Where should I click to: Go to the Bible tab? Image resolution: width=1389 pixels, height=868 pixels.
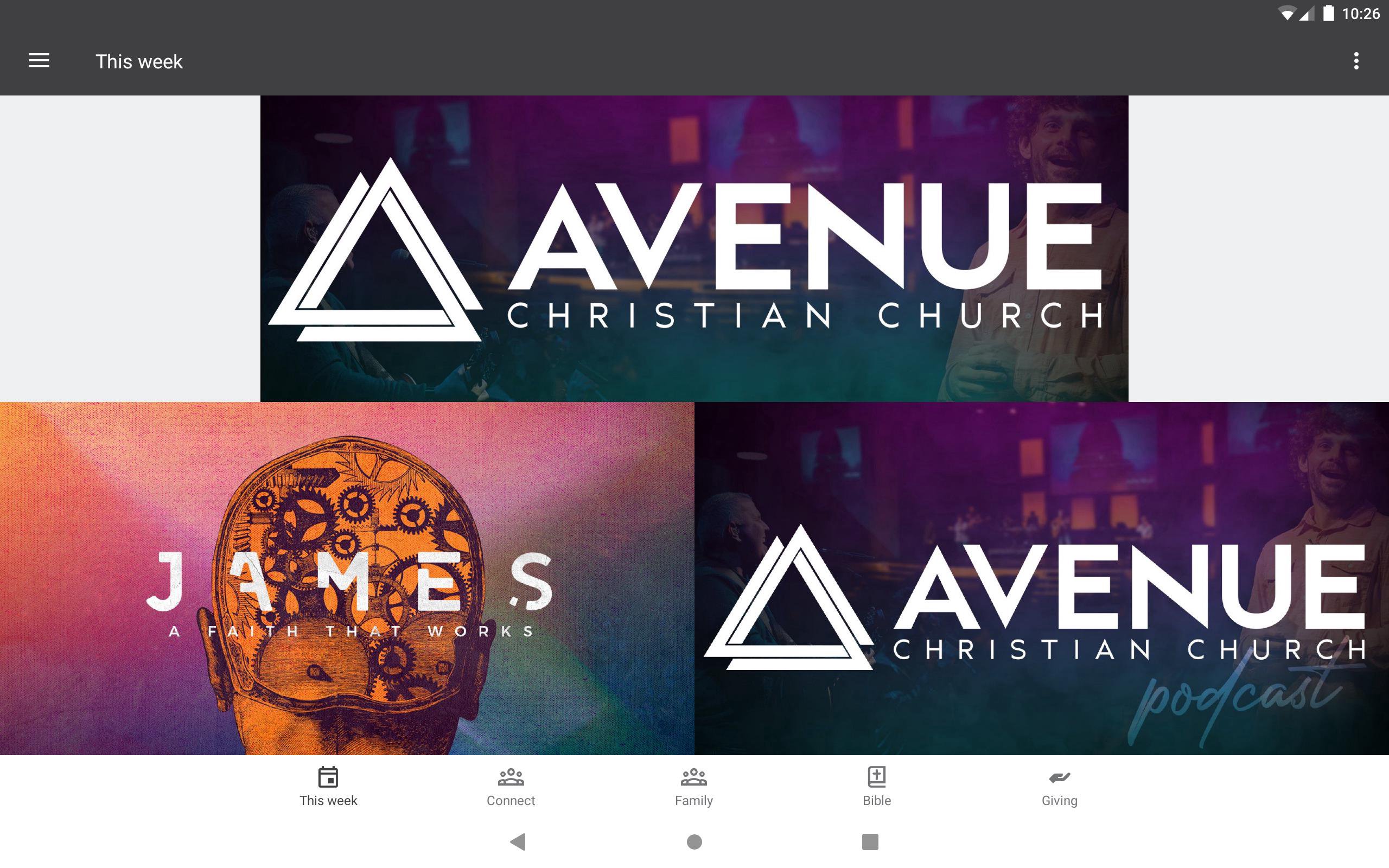(876, 787)
